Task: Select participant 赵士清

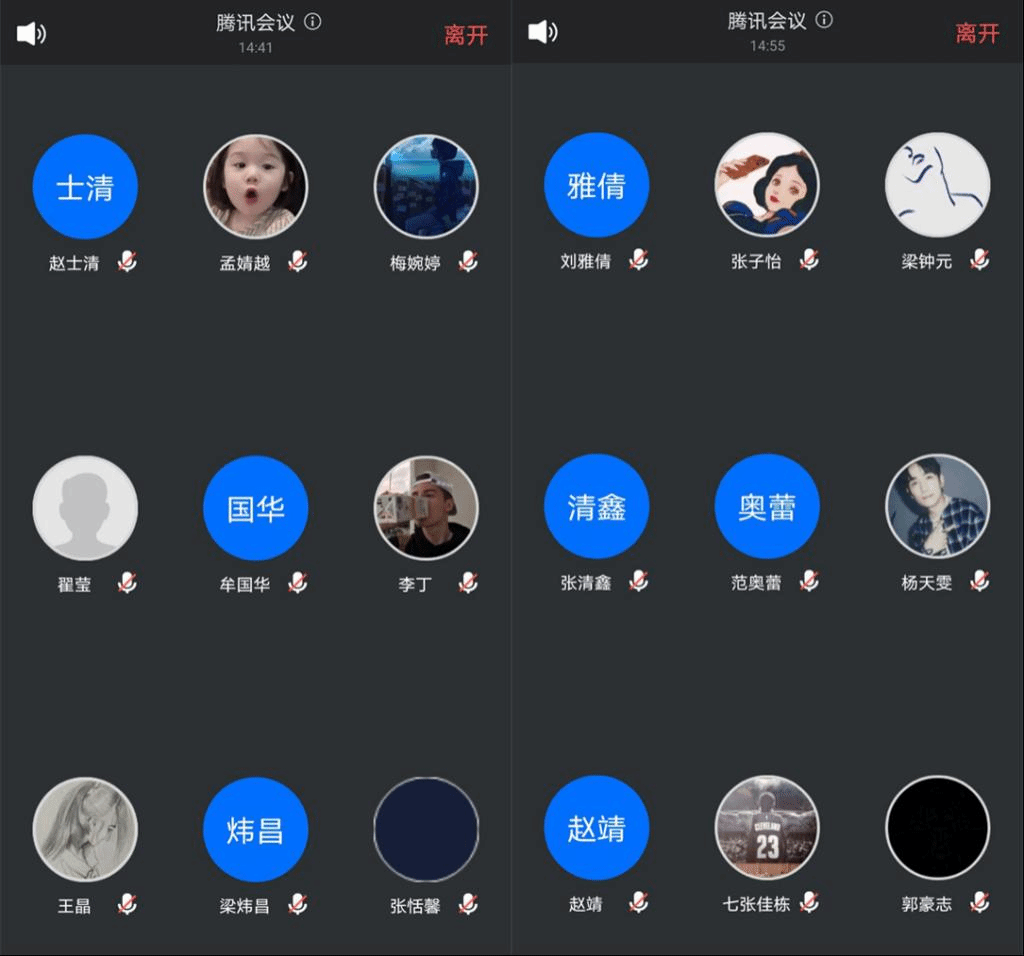Action: [x=85, y=187]
